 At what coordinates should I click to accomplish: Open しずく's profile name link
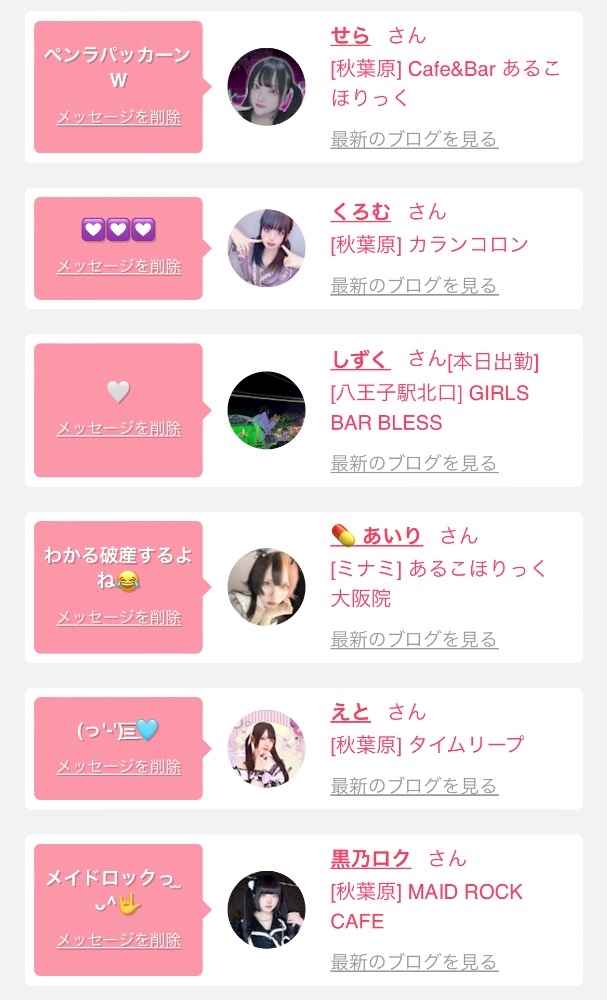pyautogui.click(x=360, y=360)
